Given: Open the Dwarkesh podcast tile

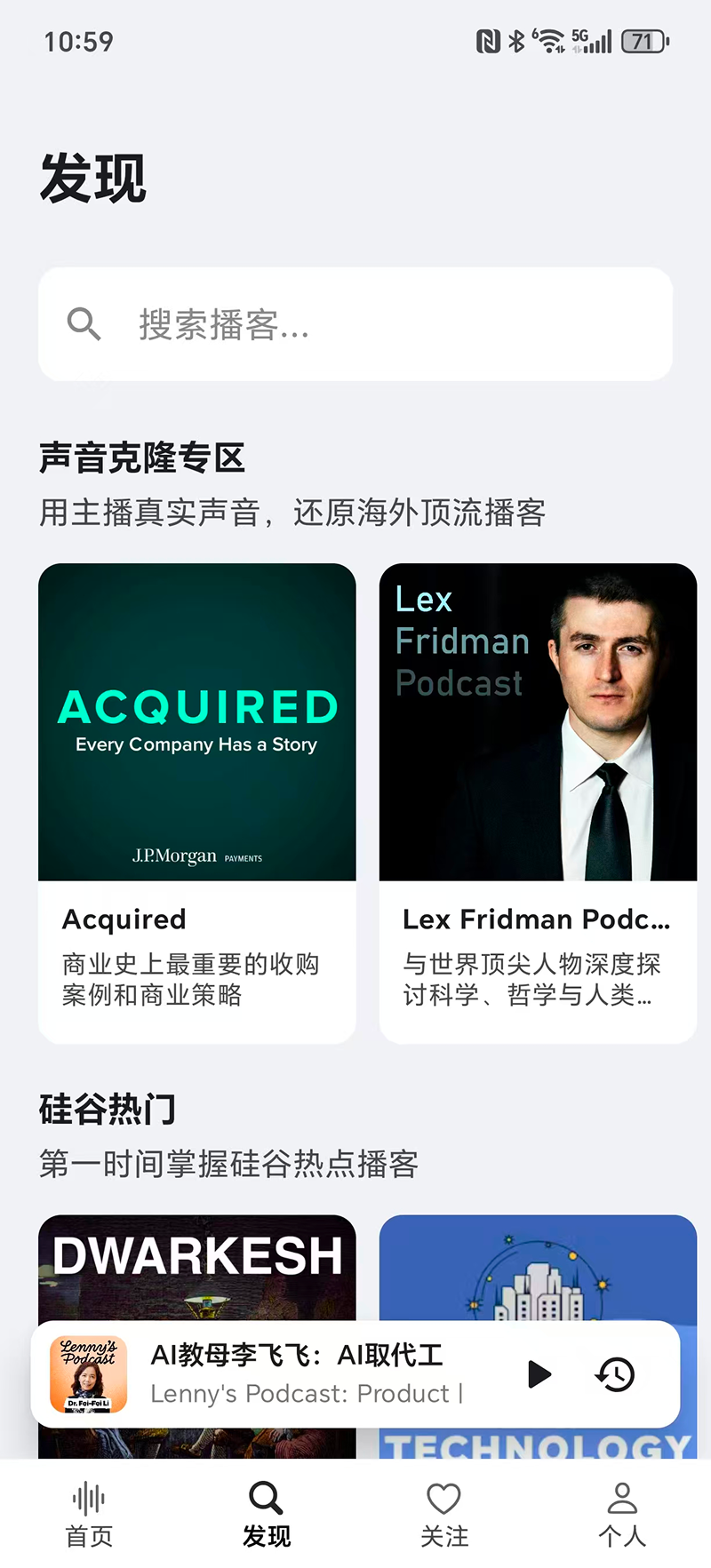Looking at the screenshot, I should click(197, 1269).
